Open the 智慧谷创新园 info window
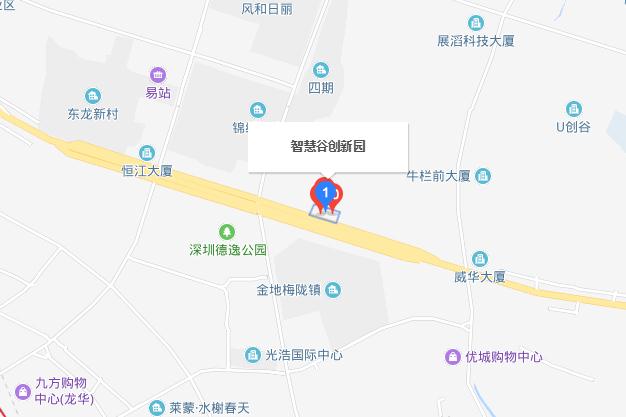Image resolution: width=626 pixels, height=417 pixels. pyautogui.click(x=329, y=146)
